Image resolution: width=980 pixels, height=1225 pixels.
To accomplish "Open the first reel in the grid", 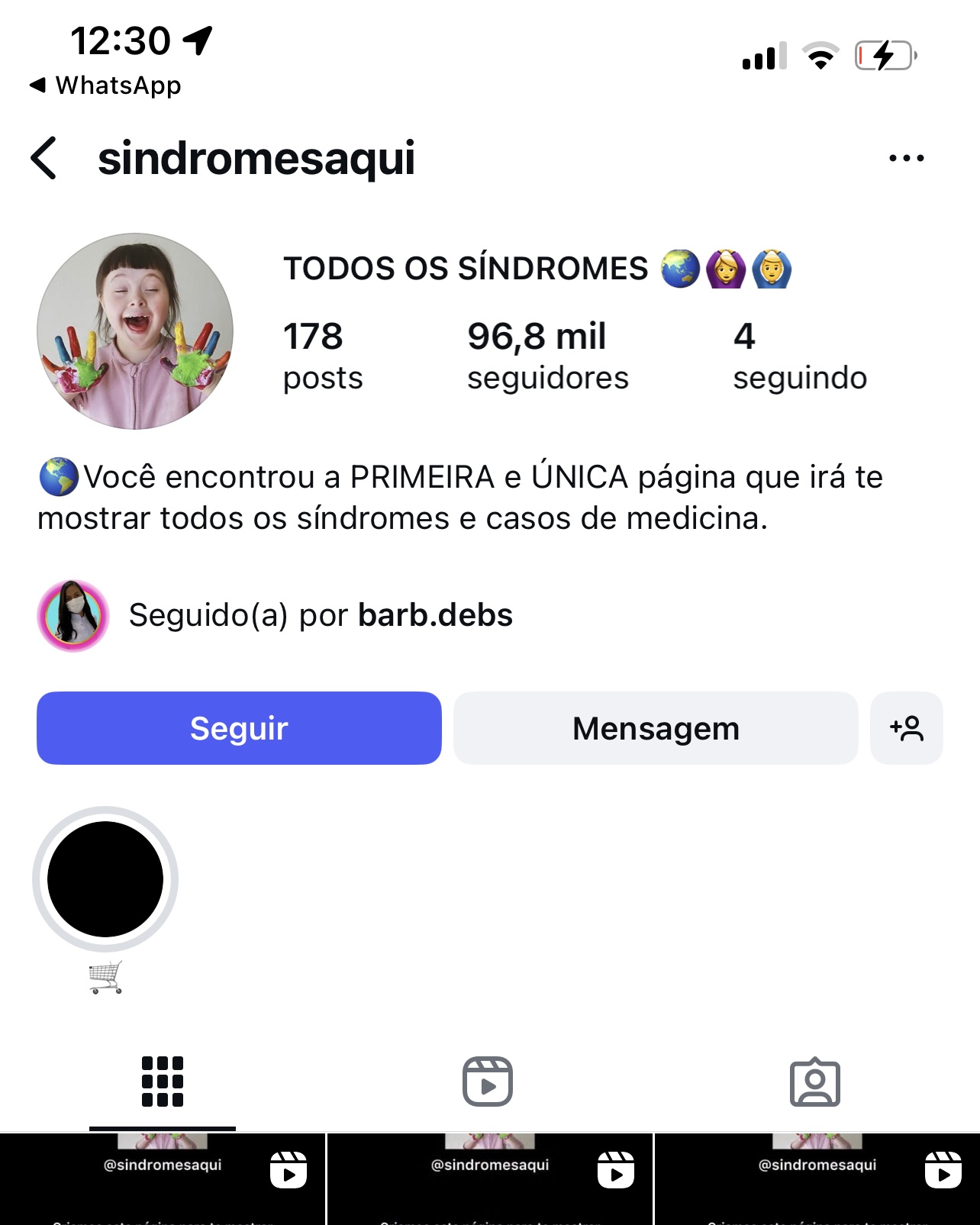I will click(163, 1179).
